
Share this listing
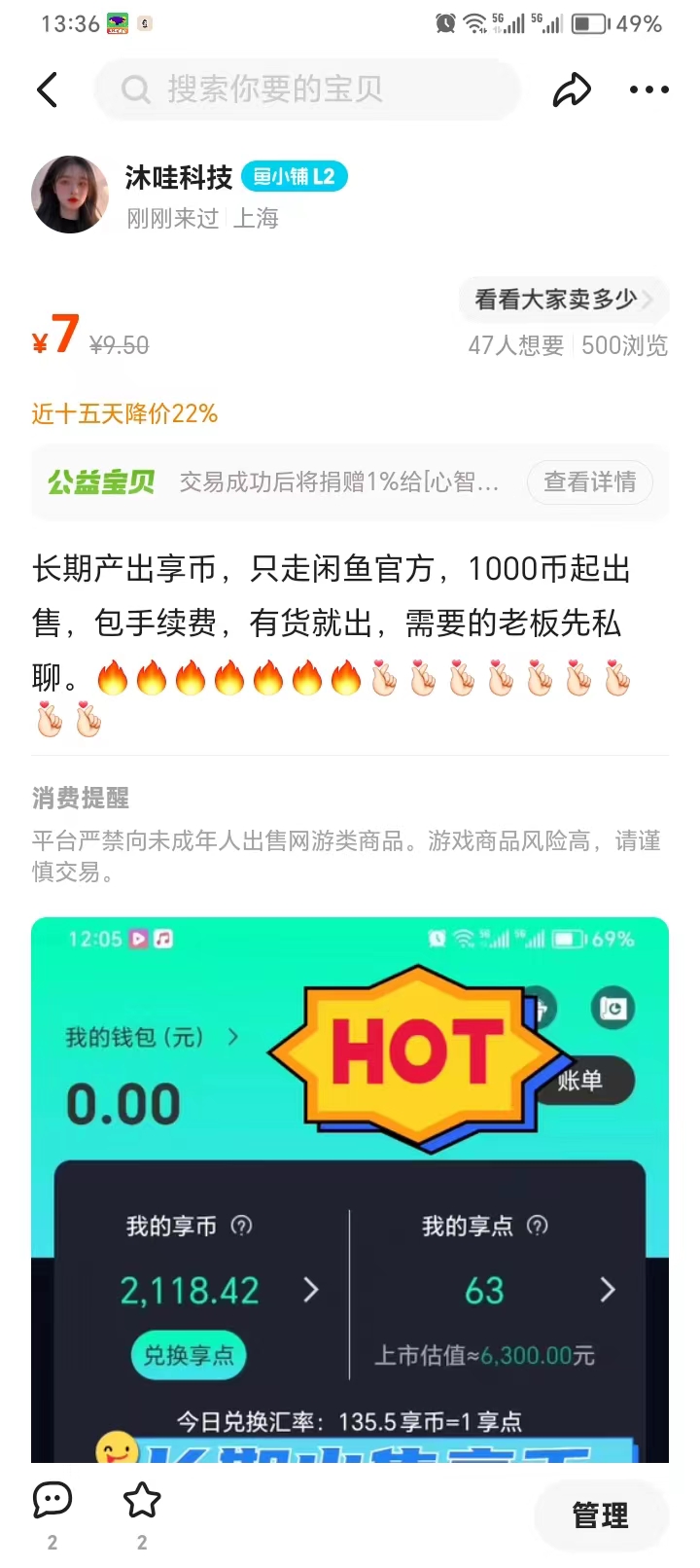pos(572,89)
